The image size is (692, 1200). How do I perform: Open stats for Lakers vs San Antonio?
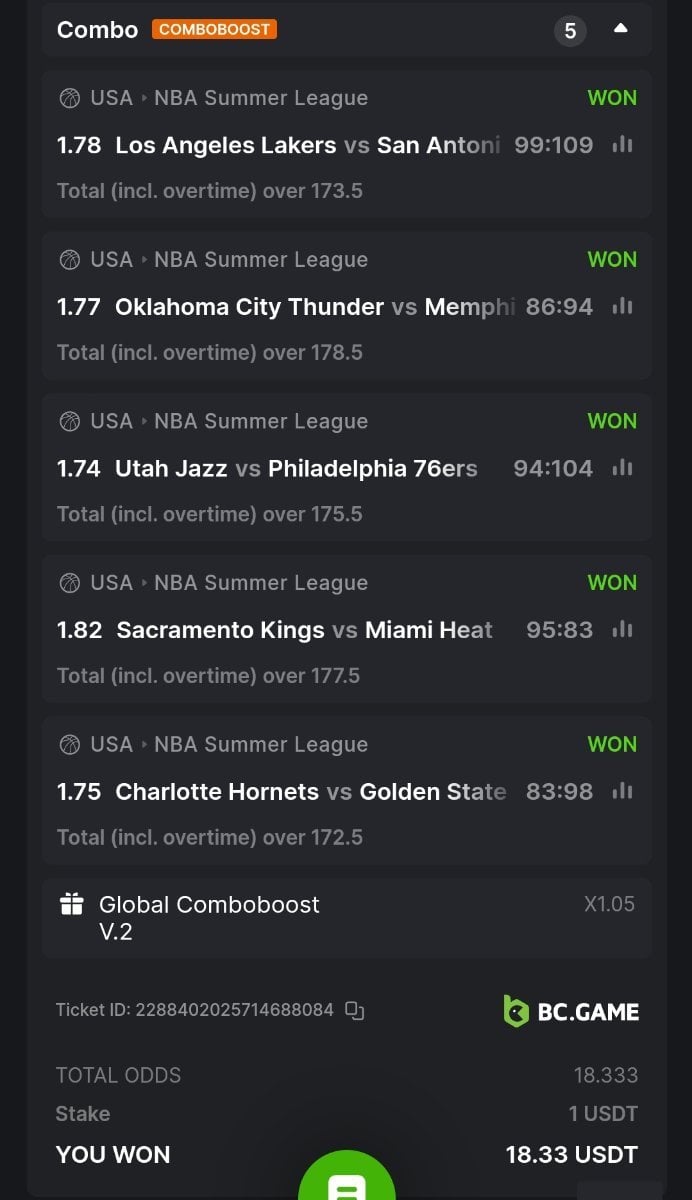coord(622,145)
